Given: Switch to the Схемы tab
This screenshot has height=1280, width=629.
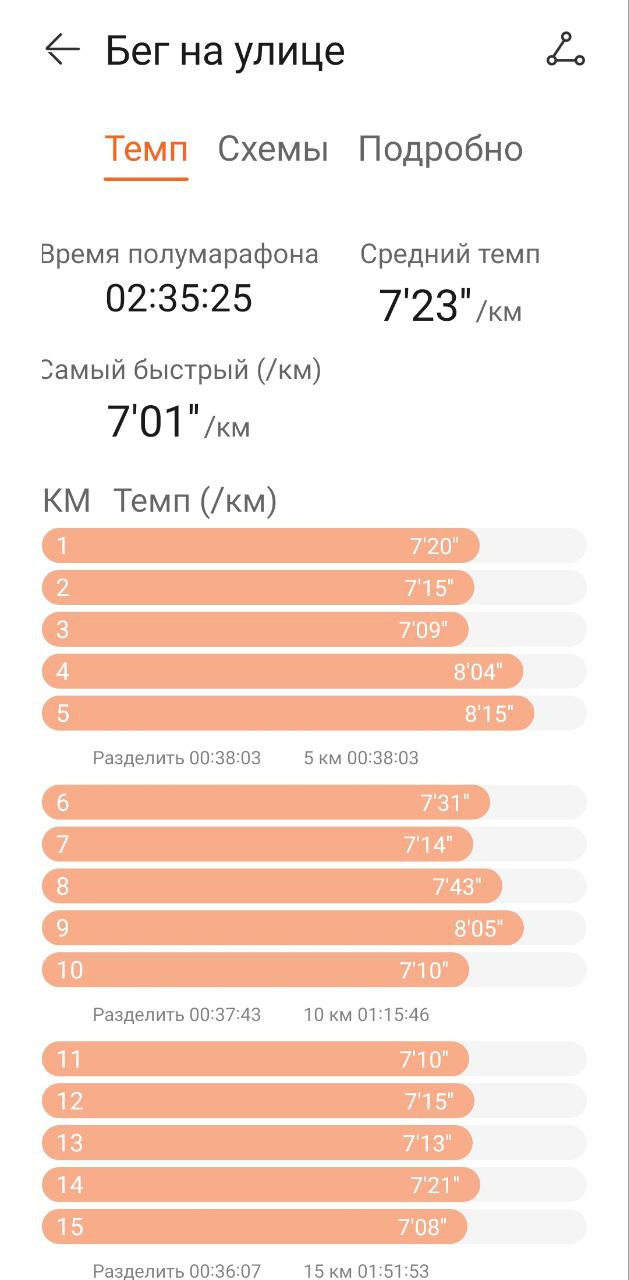Looking at the screenshot, I should point(273,149).
